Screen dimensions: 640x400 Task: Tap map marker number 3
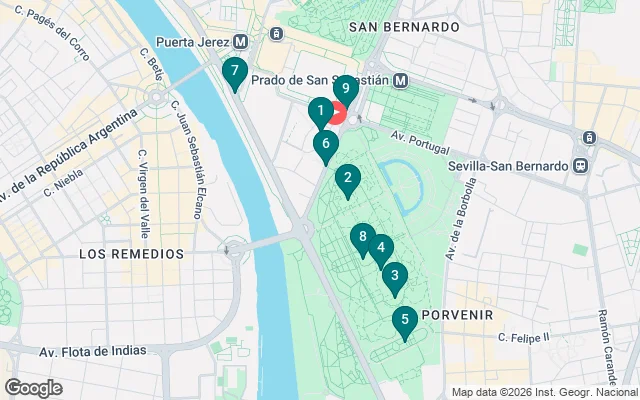tap(395, 277)
